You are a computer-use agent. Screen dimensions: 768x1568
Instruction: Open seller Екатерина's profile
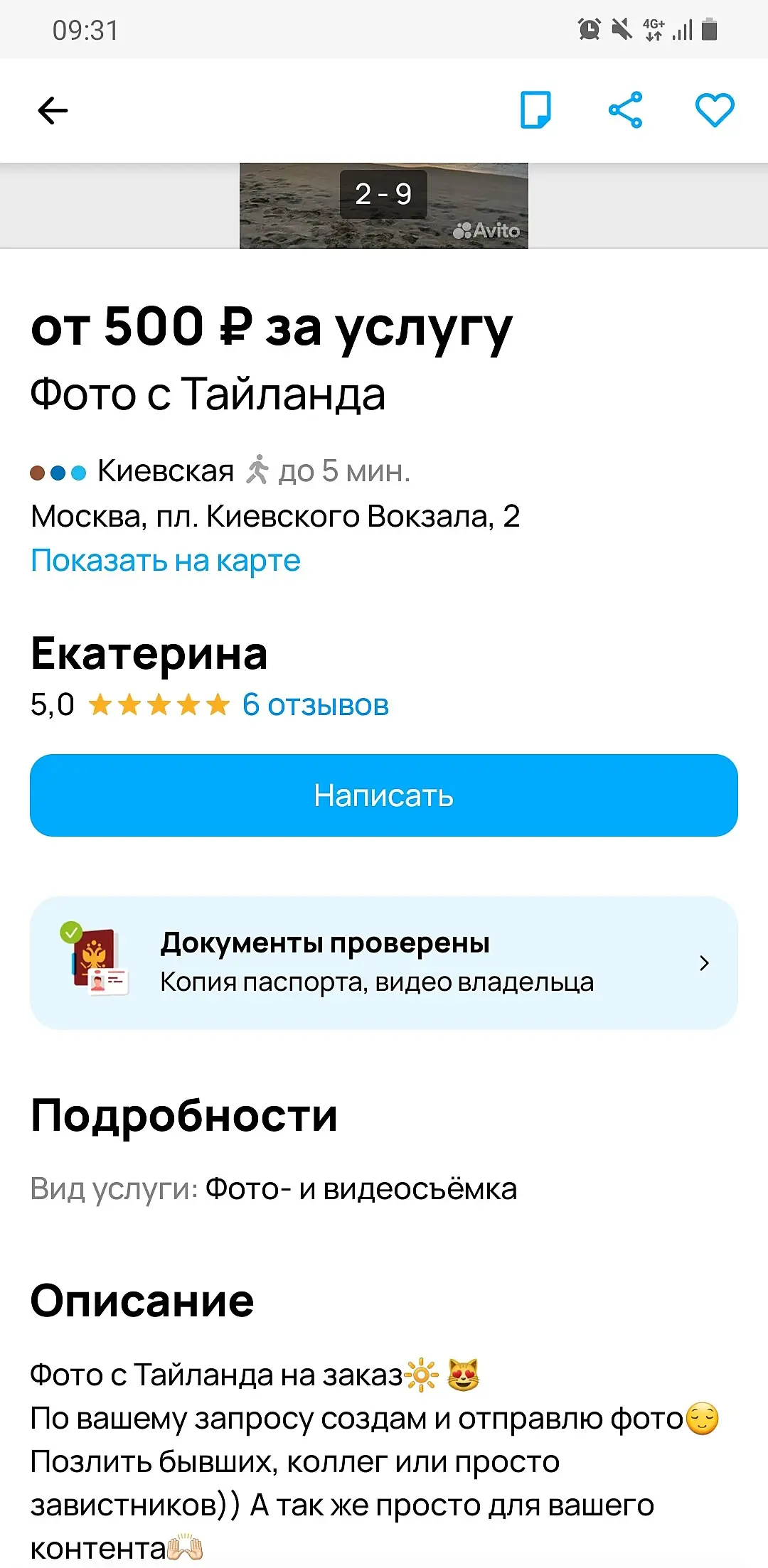(x=149, y=654)
